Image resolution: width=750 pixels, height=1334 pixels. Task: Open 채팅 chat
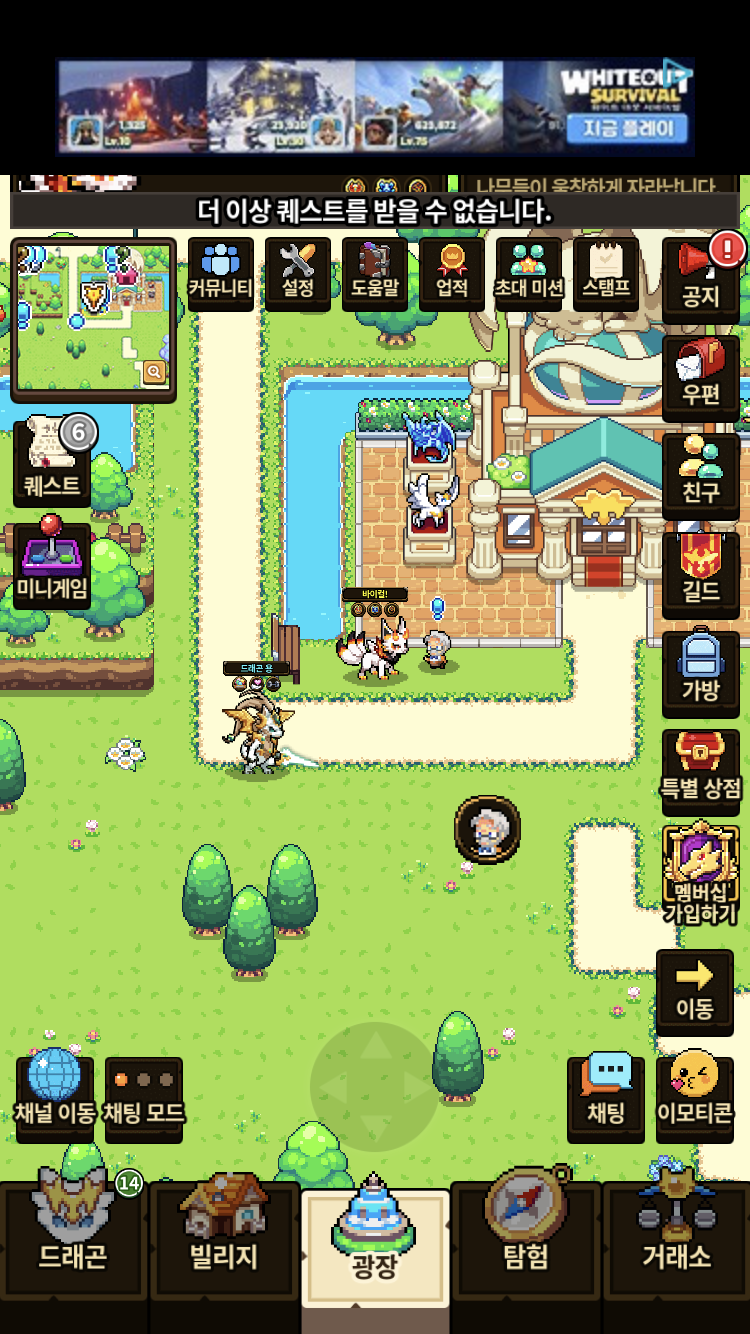[x=606, y=1097]
